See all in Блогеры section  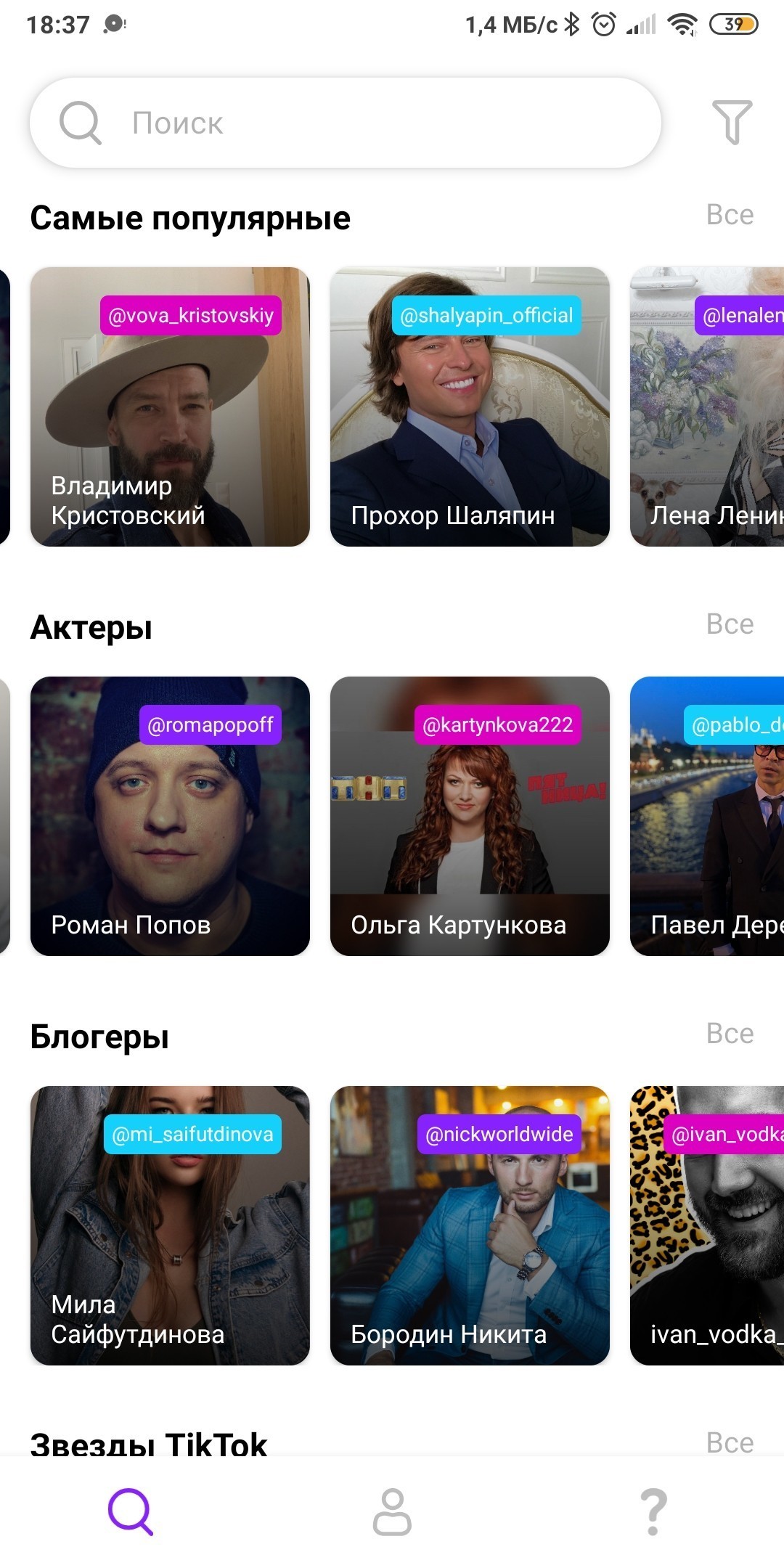(730, 1034)
